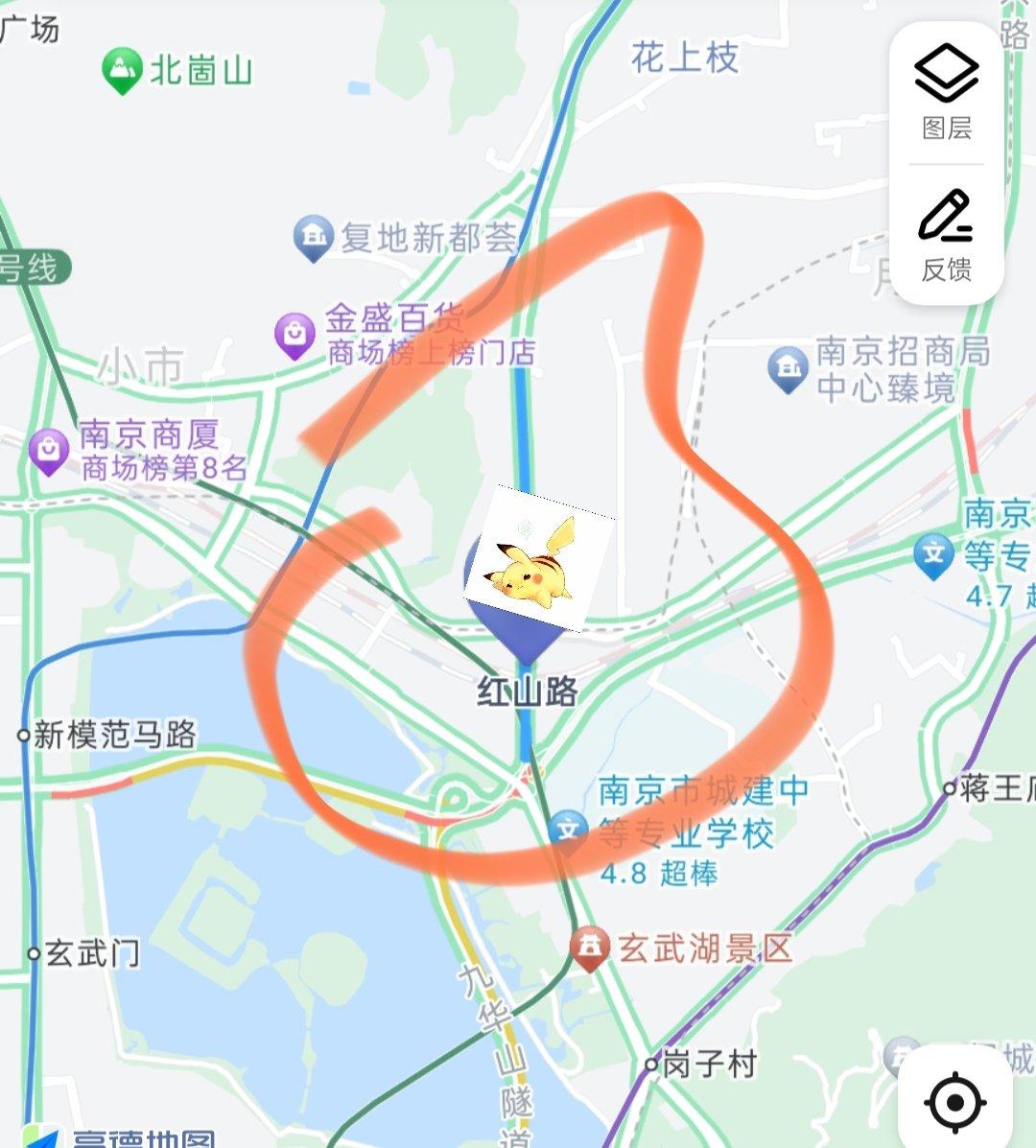Tap the 反馈 feedback button

pyautogui.click(x=947, y=235)
